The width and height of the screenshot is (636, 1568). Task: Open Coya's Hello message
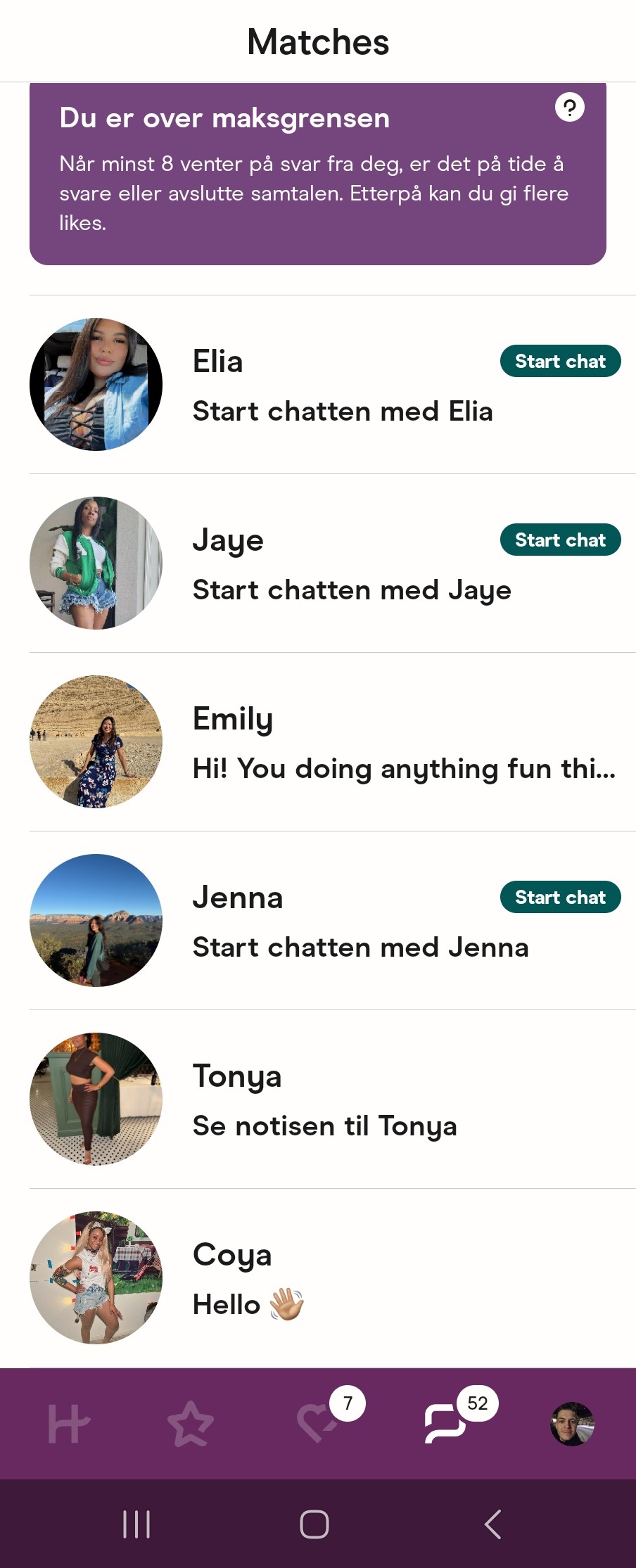coord(248,1305)
